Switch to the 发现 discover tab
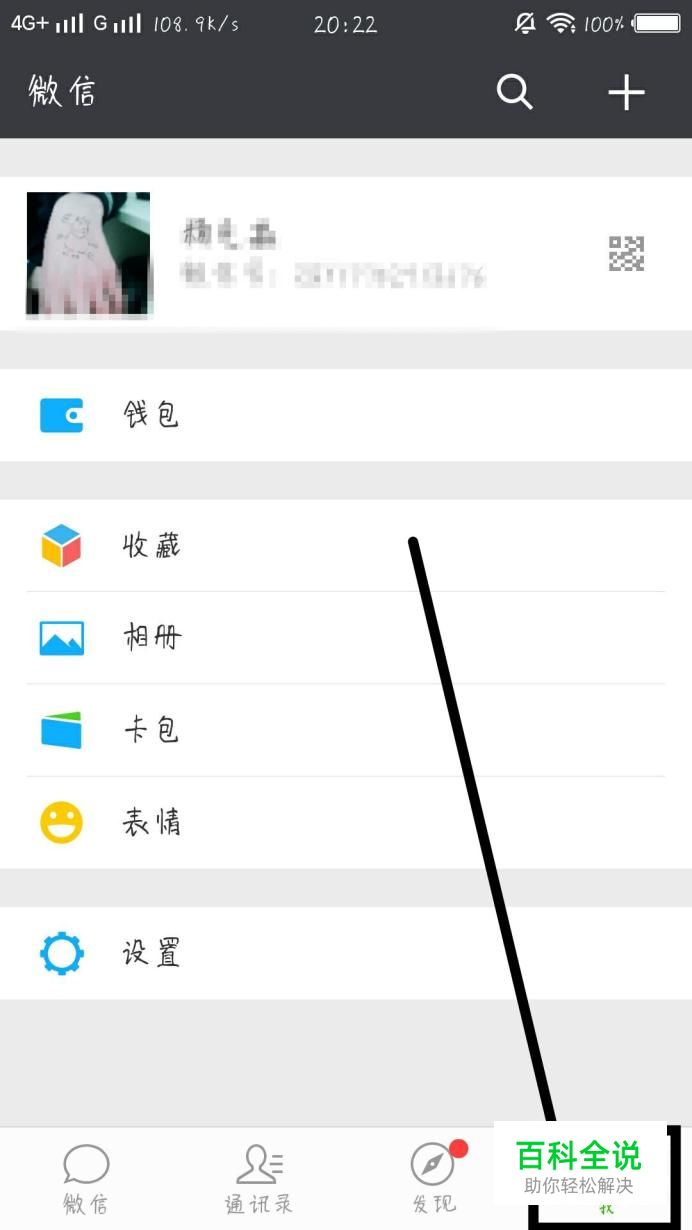 434,1178
